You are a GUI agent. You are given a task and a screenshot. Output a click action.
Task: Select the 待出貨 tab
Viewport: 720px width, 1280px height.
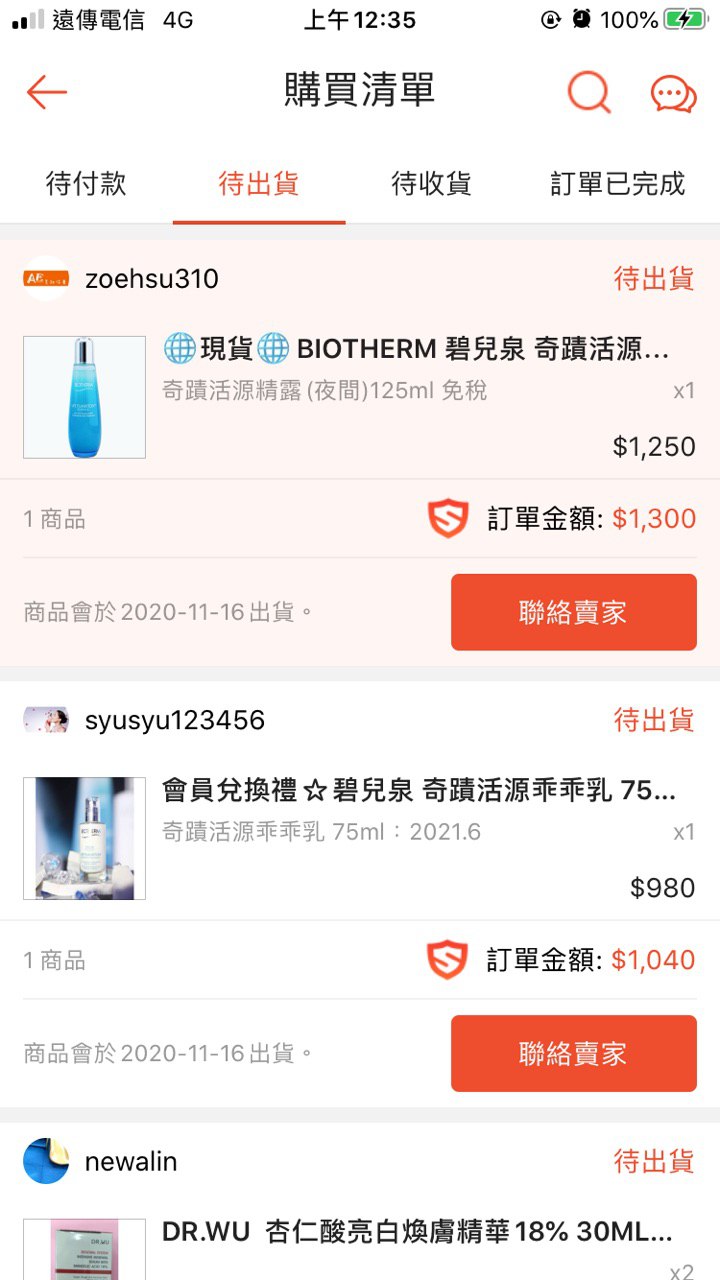point(259,184)
